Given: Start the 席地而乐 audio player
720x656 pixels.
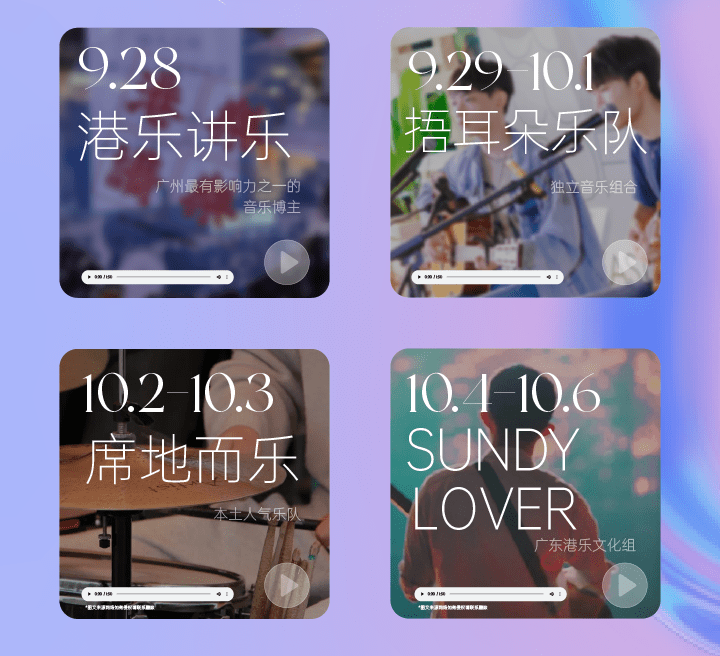Looking at the screenshot, I should tap(90, 594).
